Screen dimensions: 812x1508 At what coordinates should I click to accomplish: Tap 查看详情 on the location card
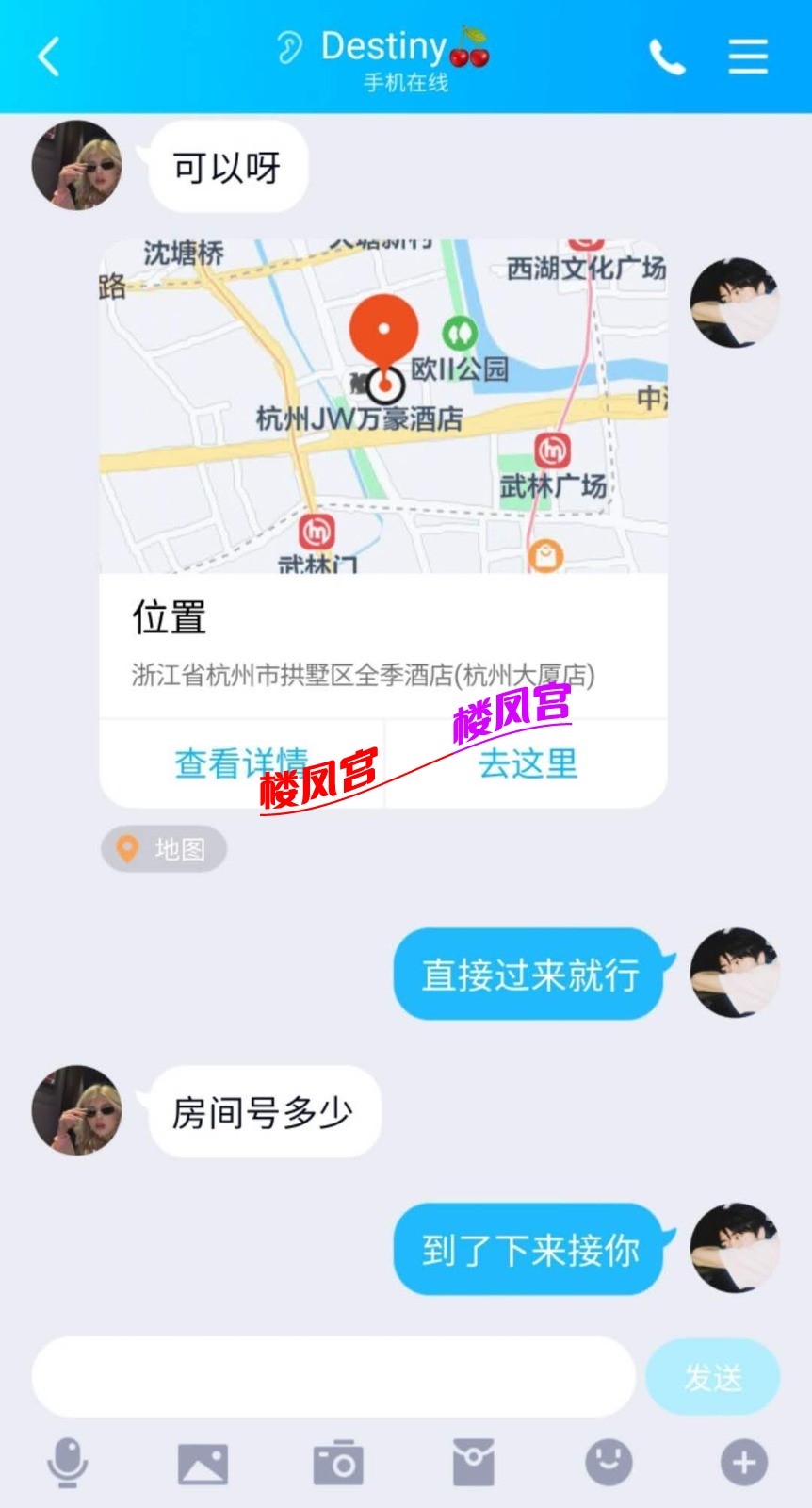(241, 763)
